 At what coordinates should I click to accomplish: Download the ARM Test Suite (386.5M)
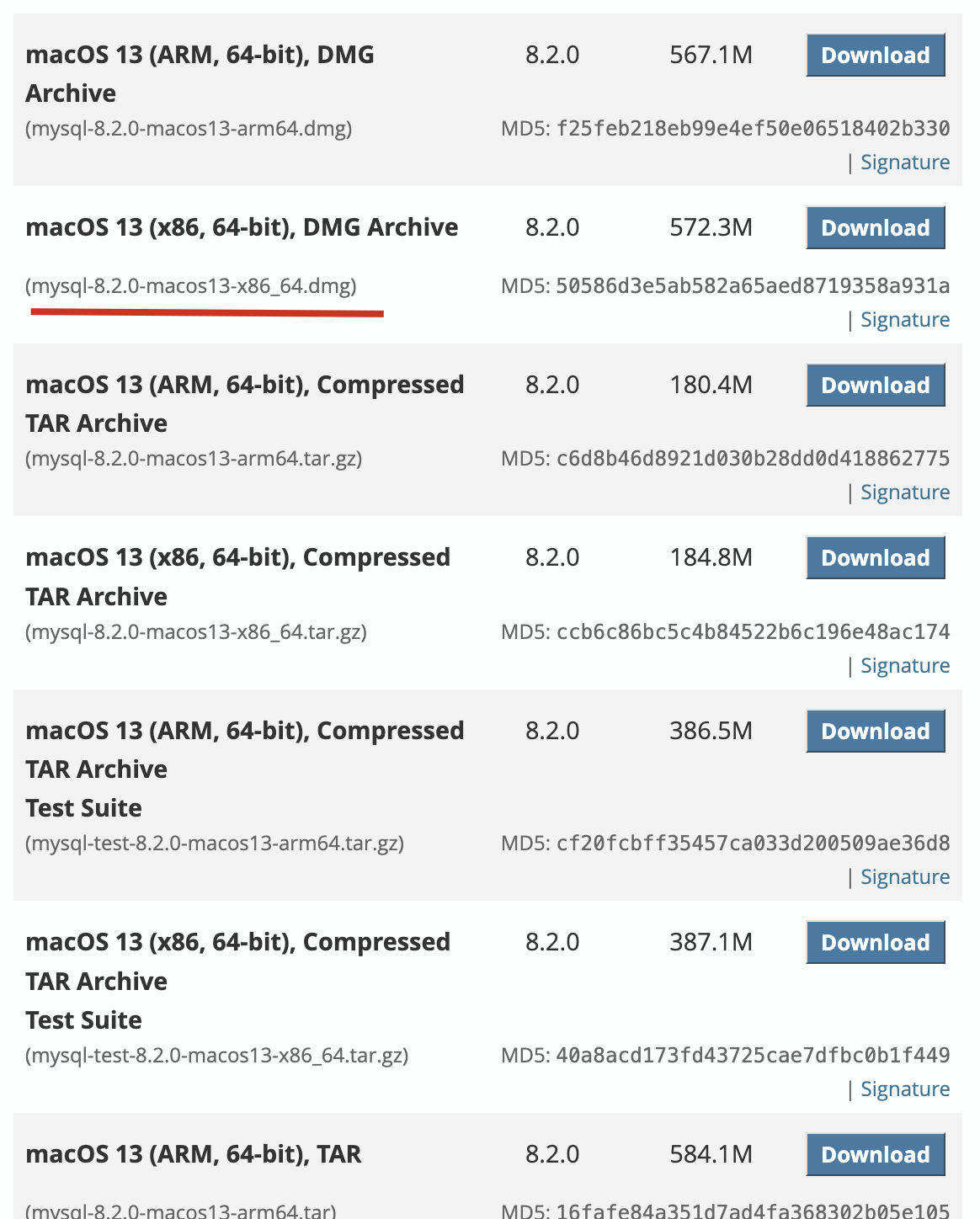875,732
